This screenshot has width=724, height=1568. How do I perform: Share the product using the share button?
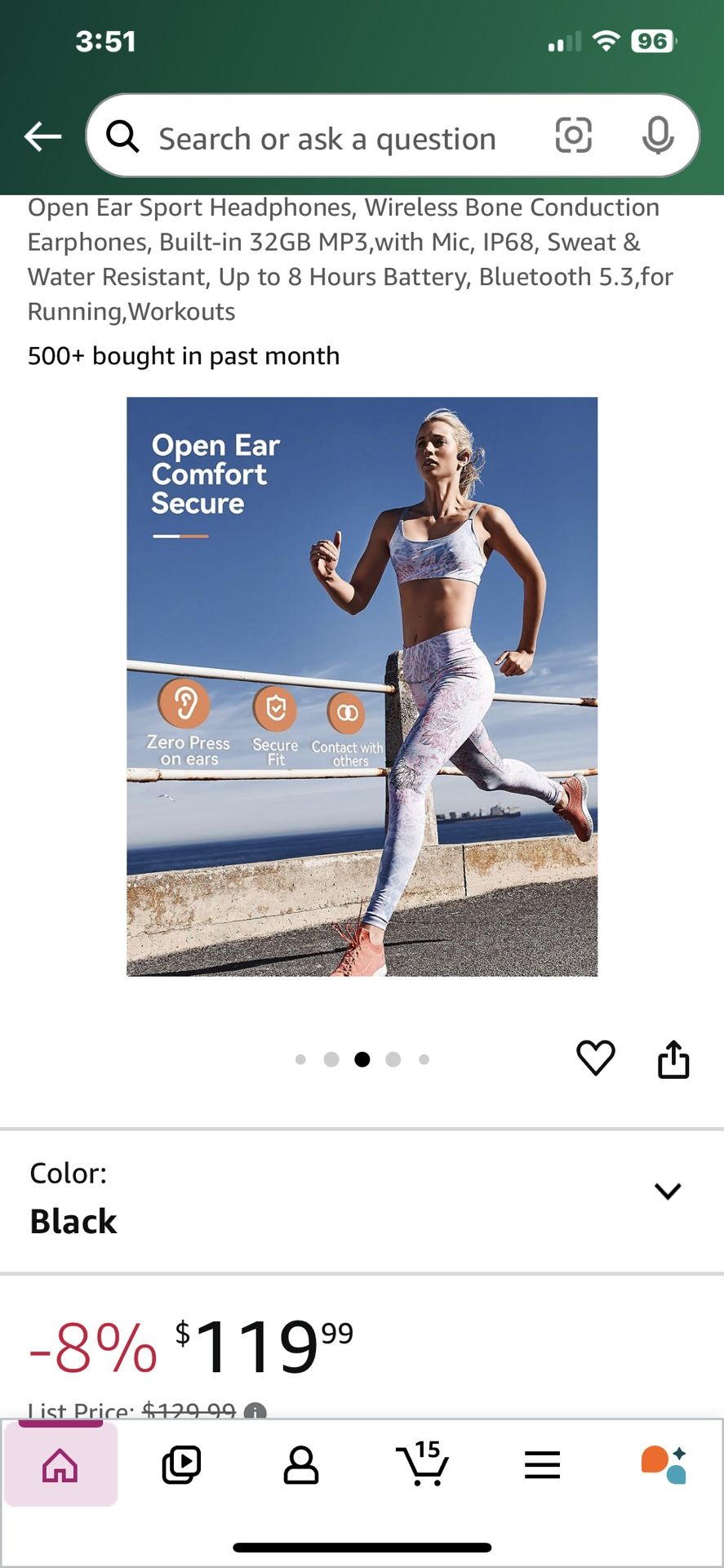(x=673, y=1058)
